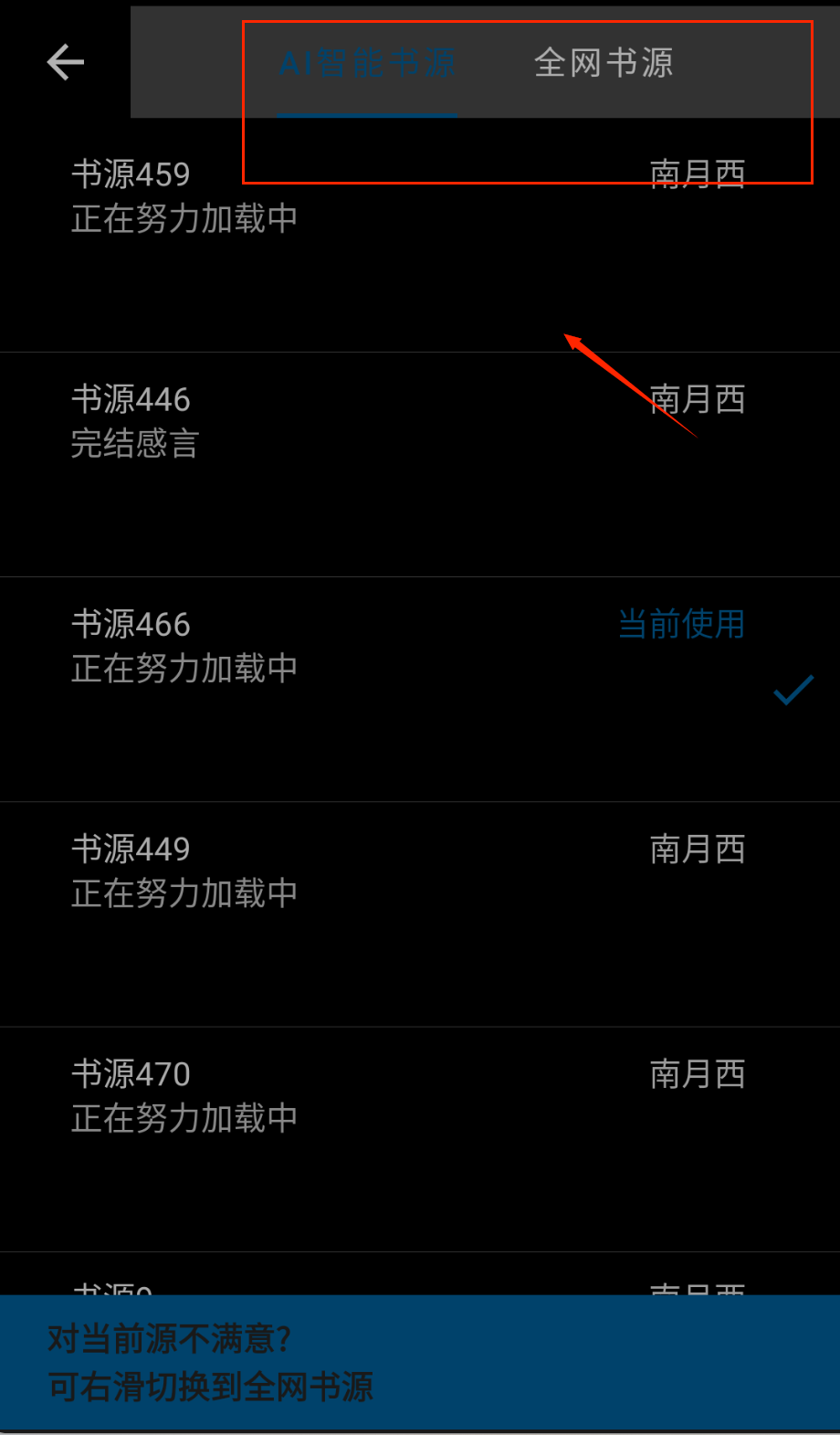Go back using the top-left arrow
The height and width of the screenshot is (1435, 840).
65,62
